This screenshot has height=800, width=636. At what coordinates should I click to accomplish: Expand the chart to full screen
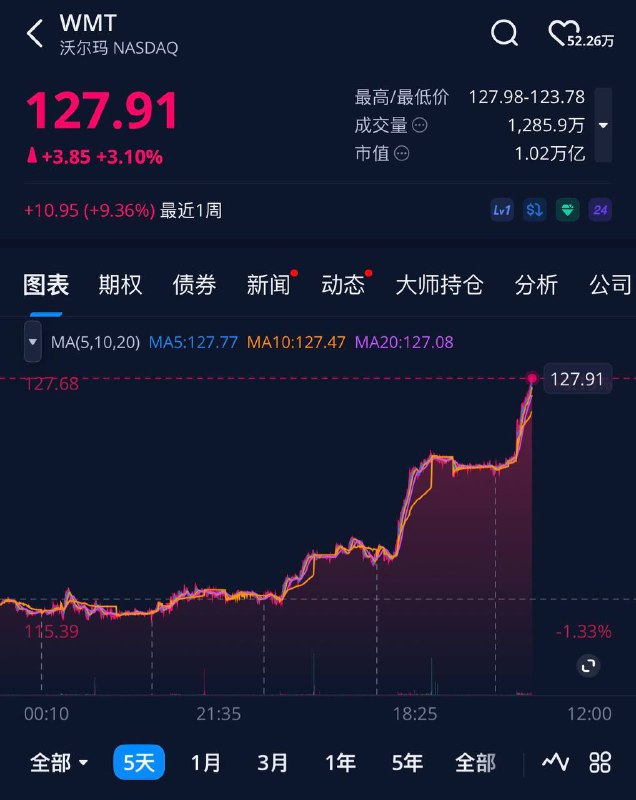coord(588,666)
